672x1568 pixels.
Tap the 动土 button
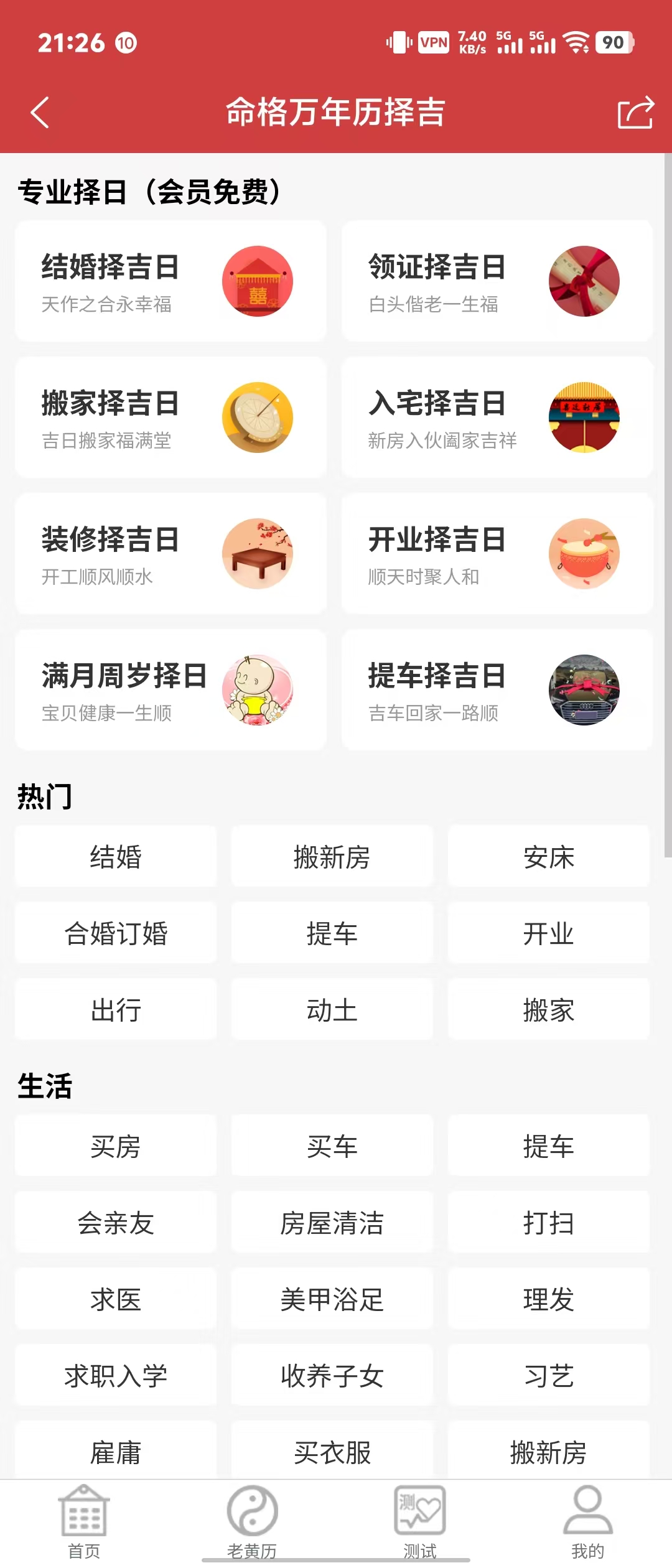332,1010
